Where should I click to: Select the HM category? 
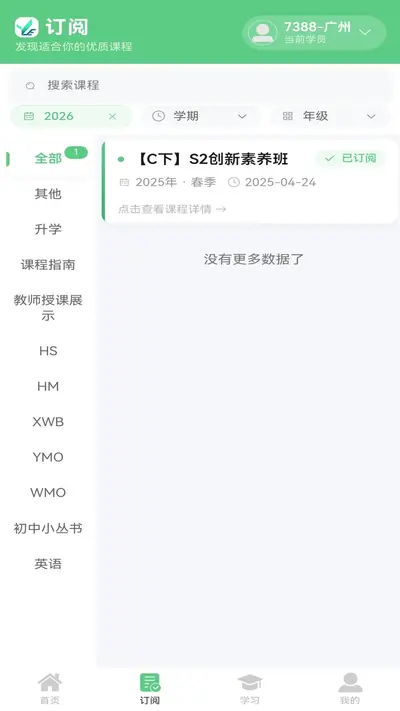tap(48, 386)
